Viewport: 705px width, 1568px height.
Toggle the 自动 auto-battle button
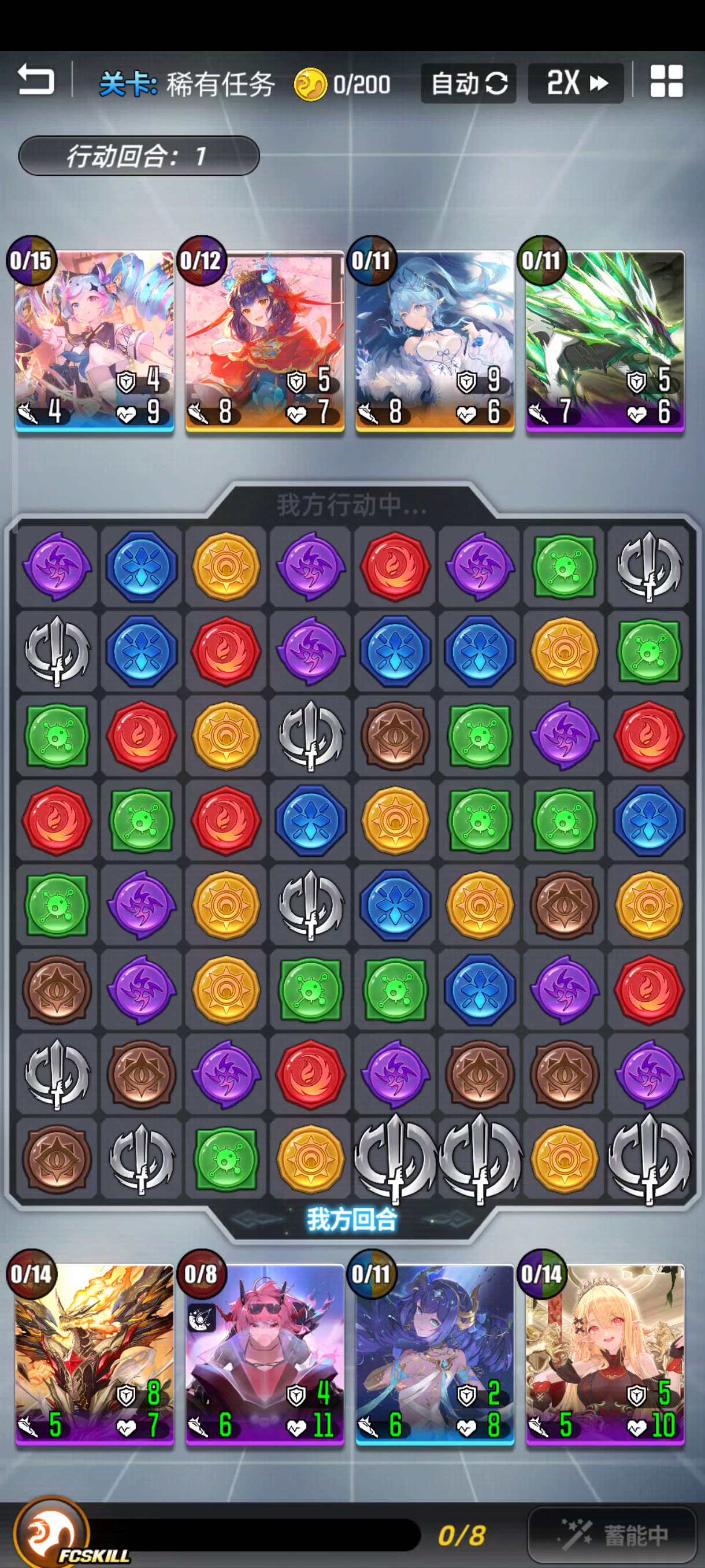(x=469, y=83)
